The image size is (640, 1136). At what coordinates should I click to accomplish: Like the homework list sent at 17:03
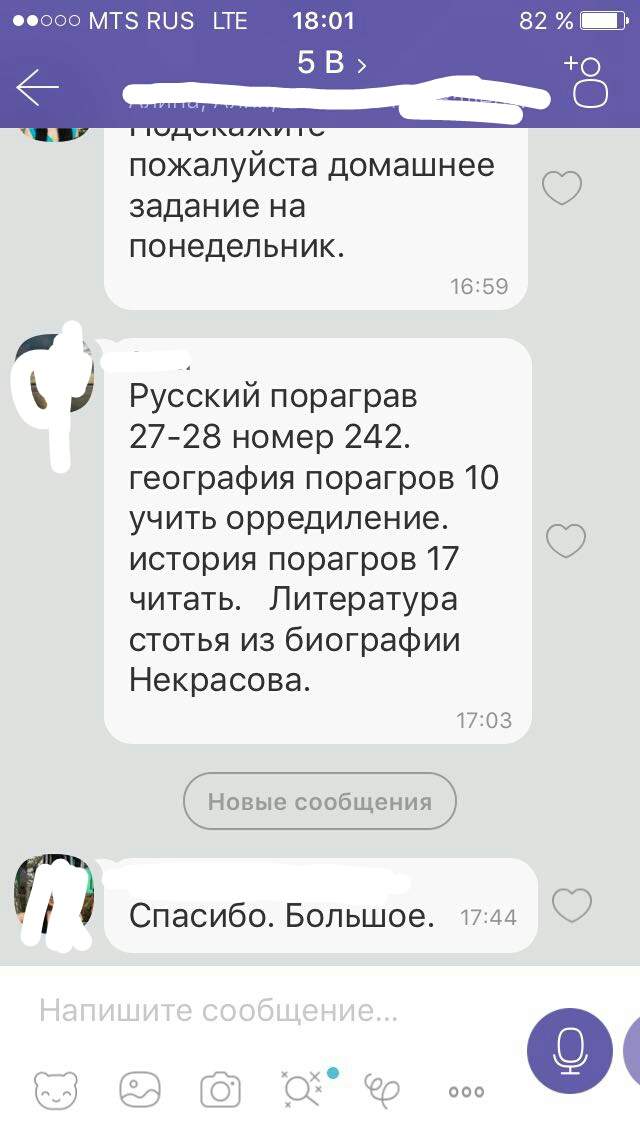click(x=565, y=540)
